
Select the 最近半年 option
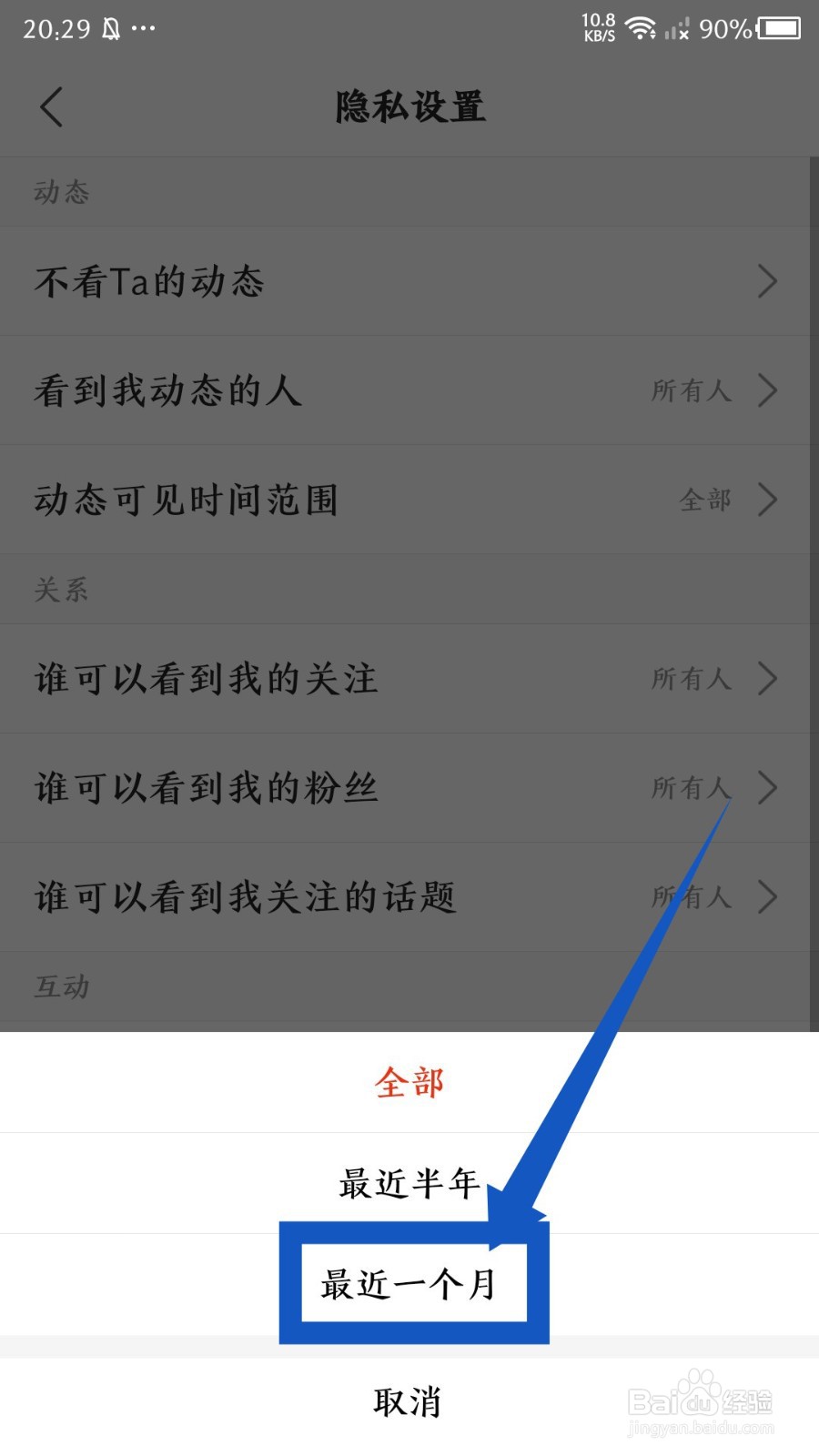pyautogui.click(x=409, y=1184)
